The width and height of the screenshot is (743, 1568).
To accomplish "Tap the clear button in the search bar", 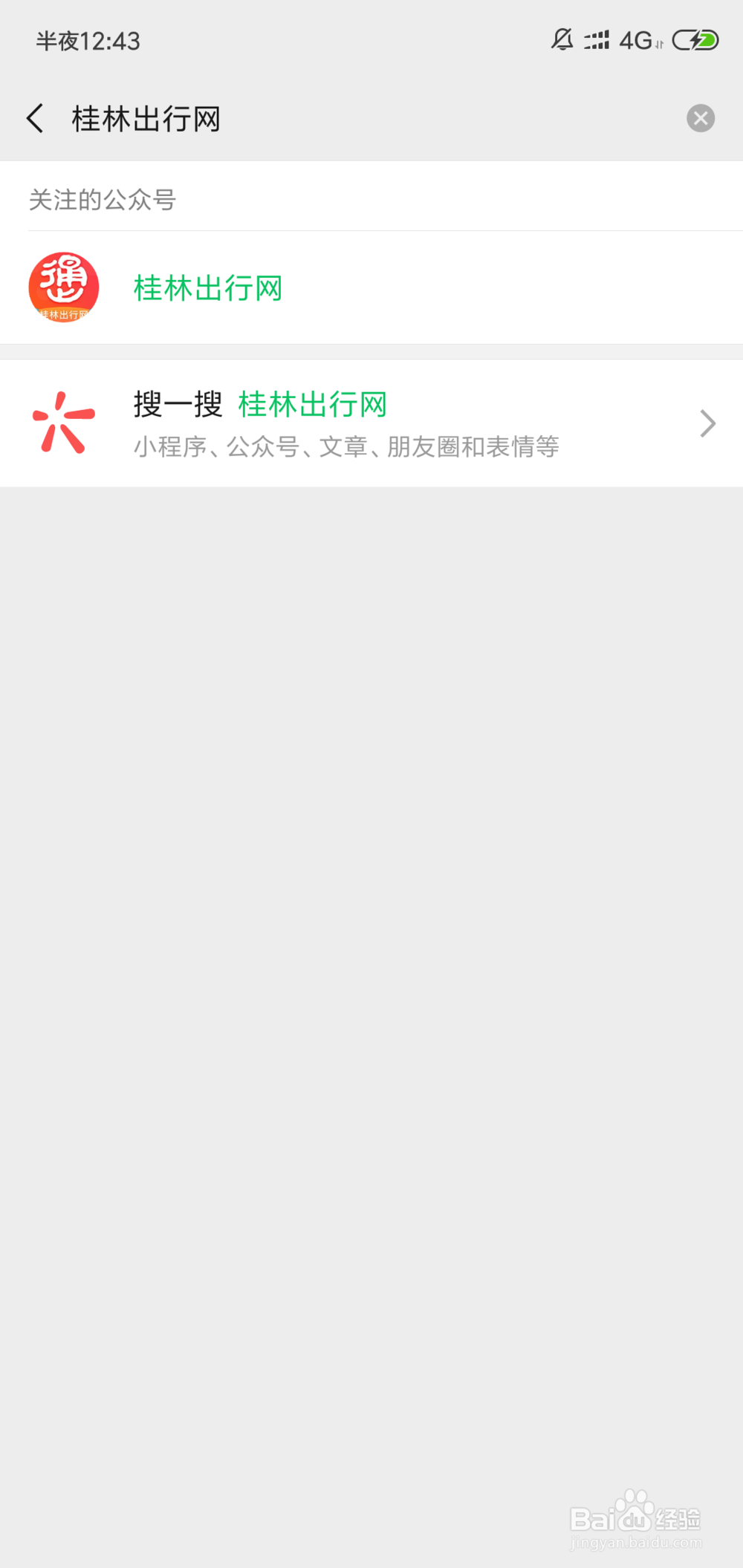I will tap(698, 117).
